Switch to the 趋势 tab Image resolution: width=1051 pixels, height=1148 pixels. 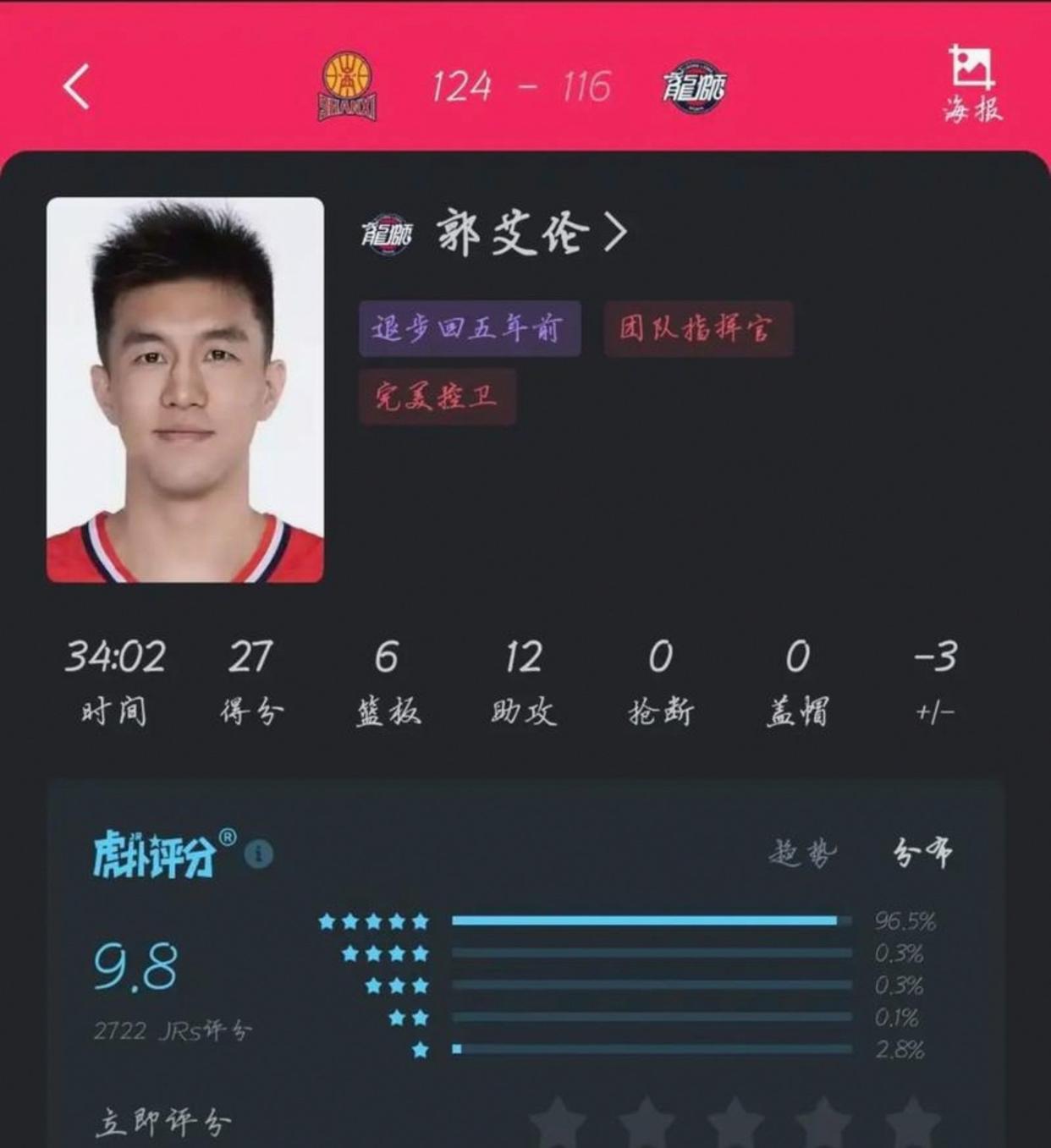[802, 853]
